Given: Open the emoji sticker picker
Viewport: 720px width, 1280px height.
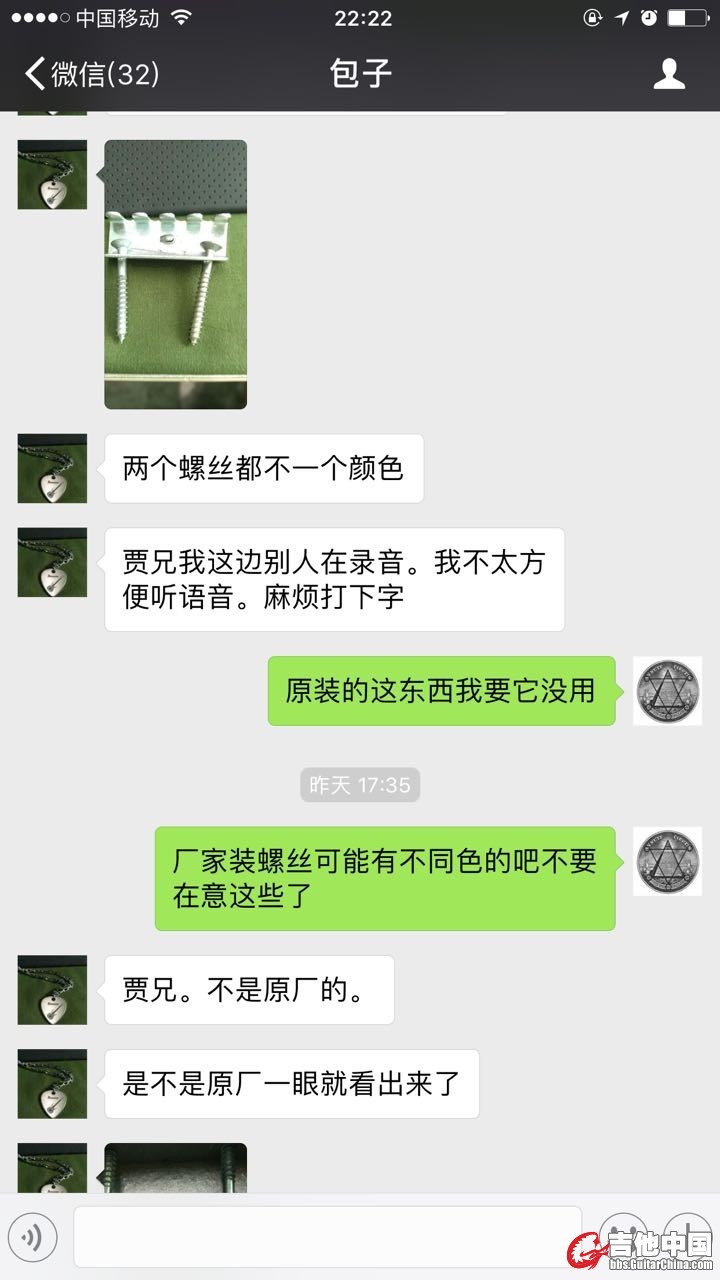Looking at the screenshot, I should click(x=623, y=1238).
